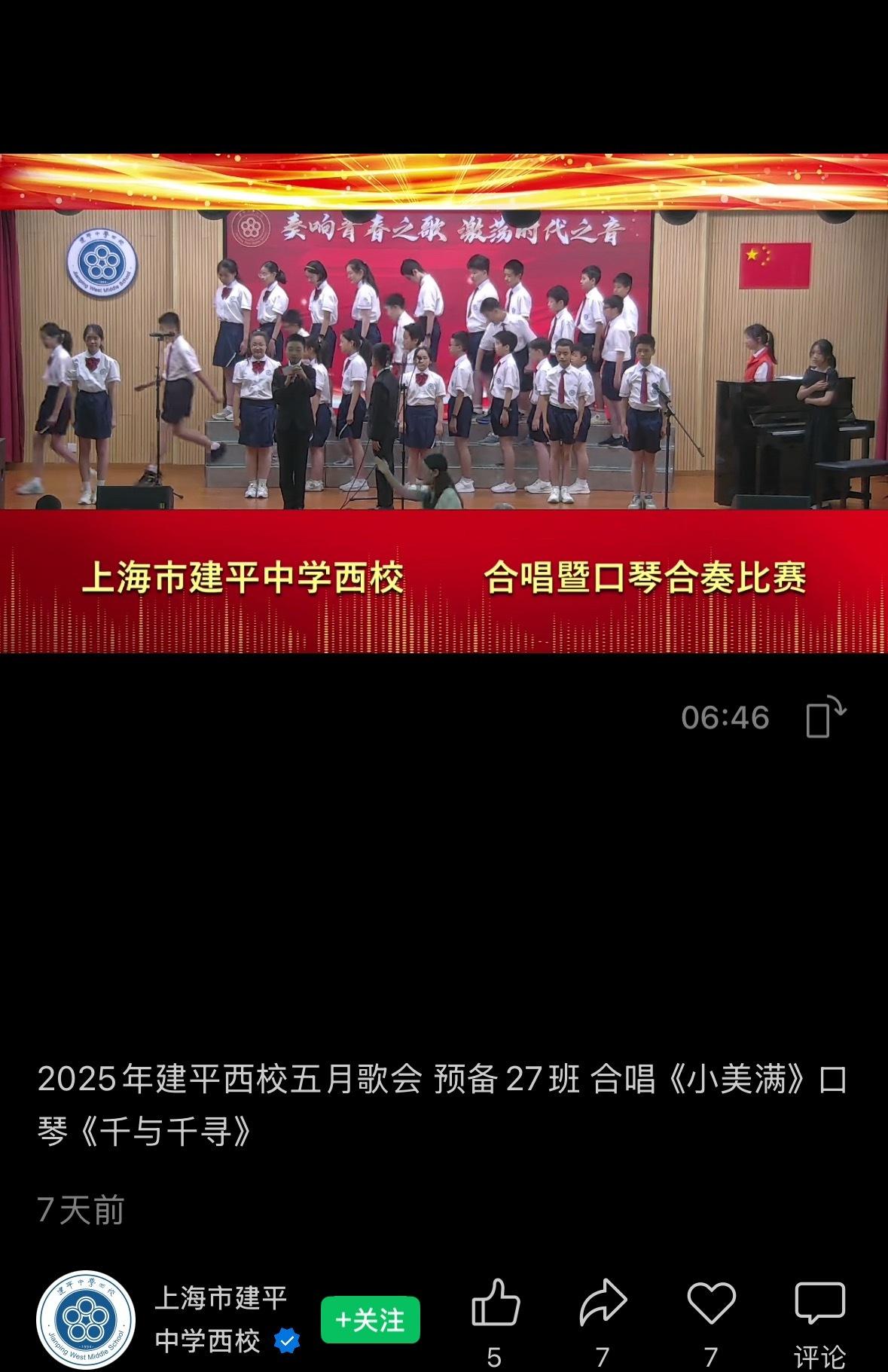Open 上海市建平中学西校 channel avatar
This screenshot has width=888, height=1372.
coord(86,1319)
